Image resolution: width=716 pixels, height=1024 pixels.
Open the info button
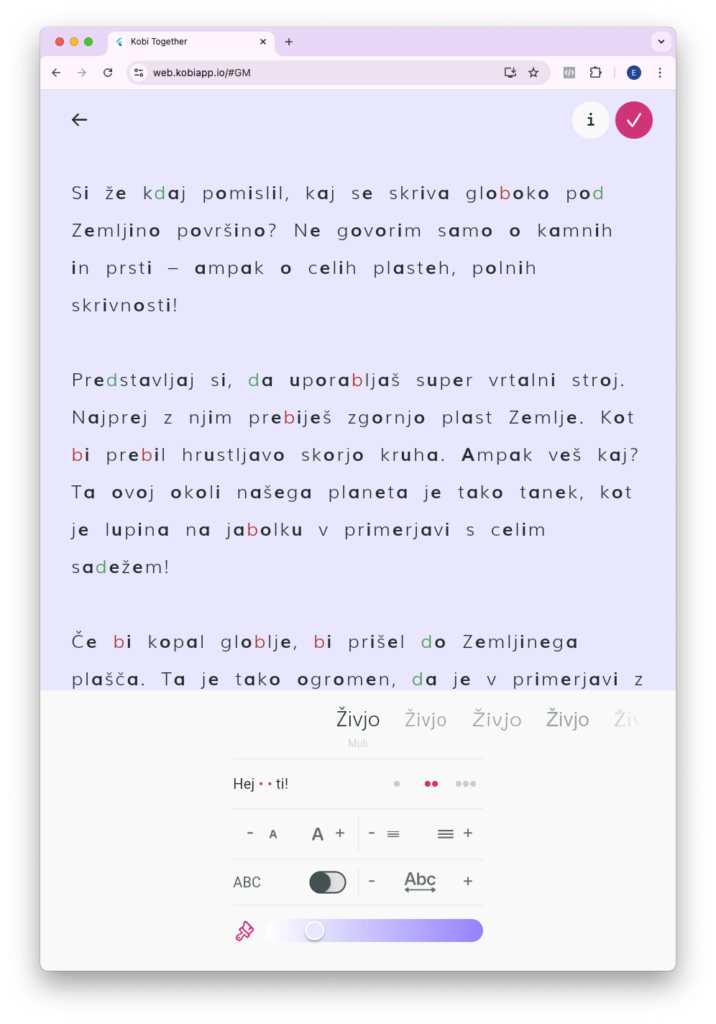(590, 120)
